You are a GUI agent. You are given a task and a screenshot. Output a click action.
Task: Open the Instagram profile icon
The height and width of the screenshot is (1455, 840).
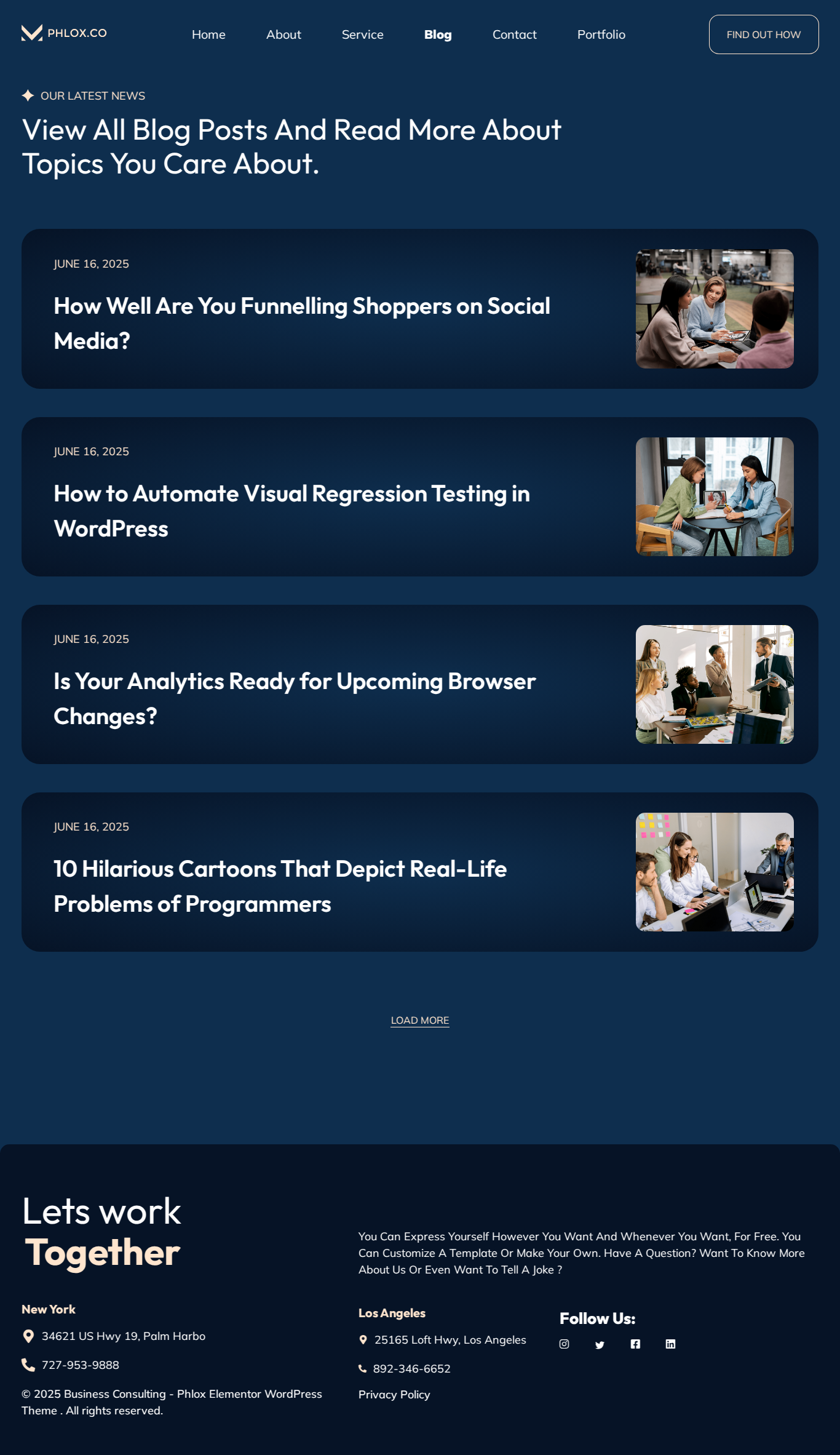coord(564,1344)
